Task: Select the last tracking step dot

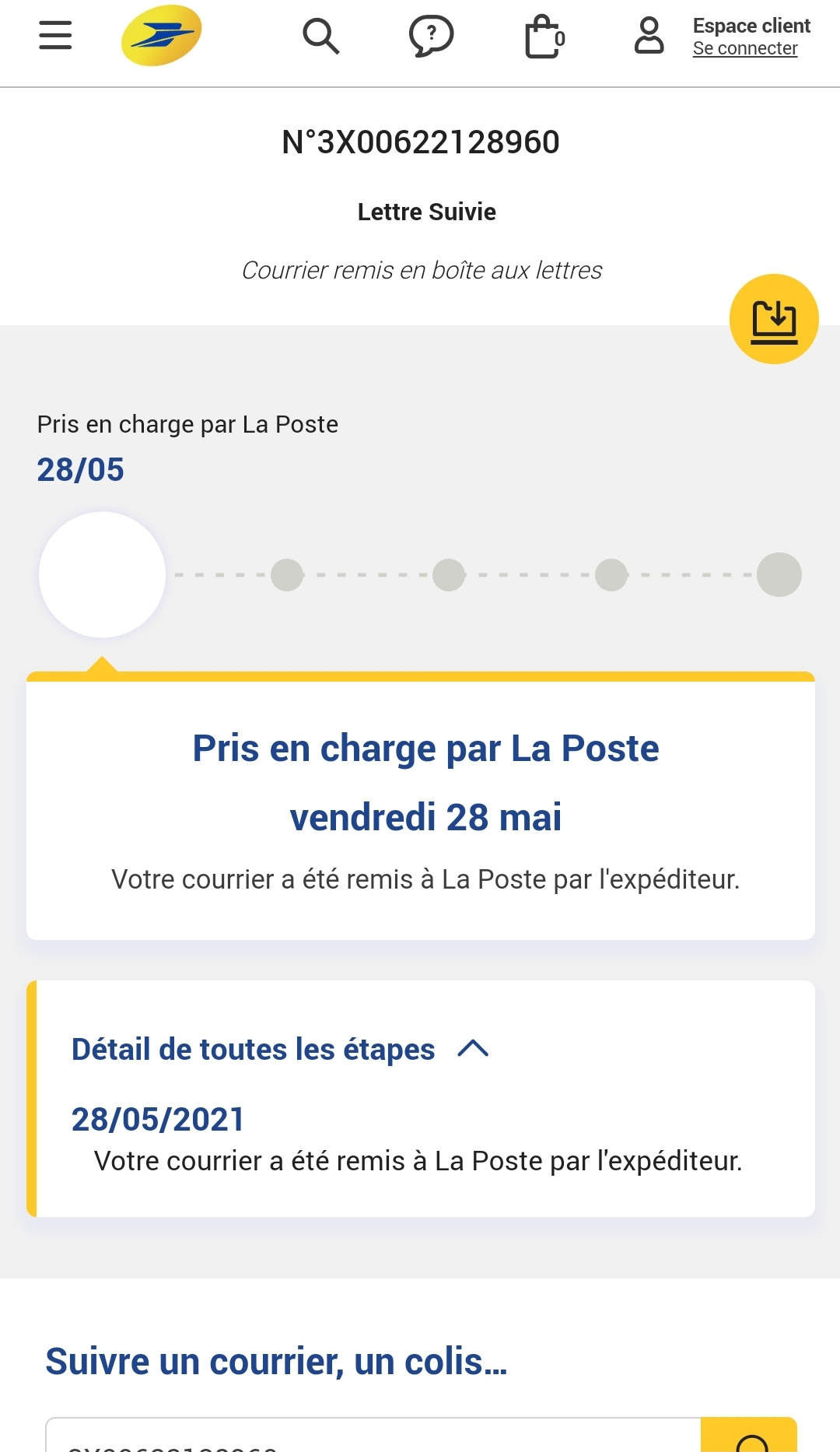Action: click(x=779, y=575)
